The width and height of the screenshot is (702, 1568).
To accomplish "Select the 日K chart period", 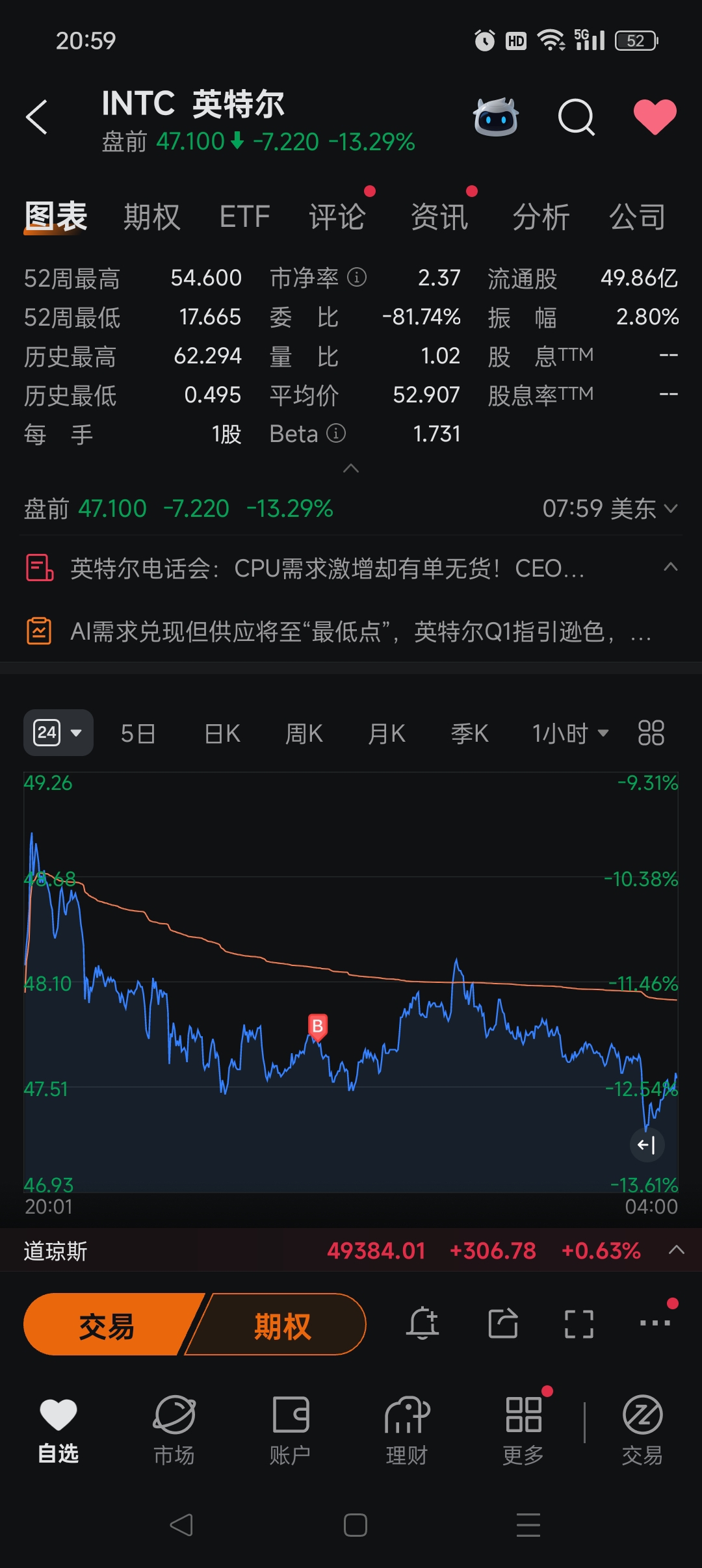I will (222, 734).
